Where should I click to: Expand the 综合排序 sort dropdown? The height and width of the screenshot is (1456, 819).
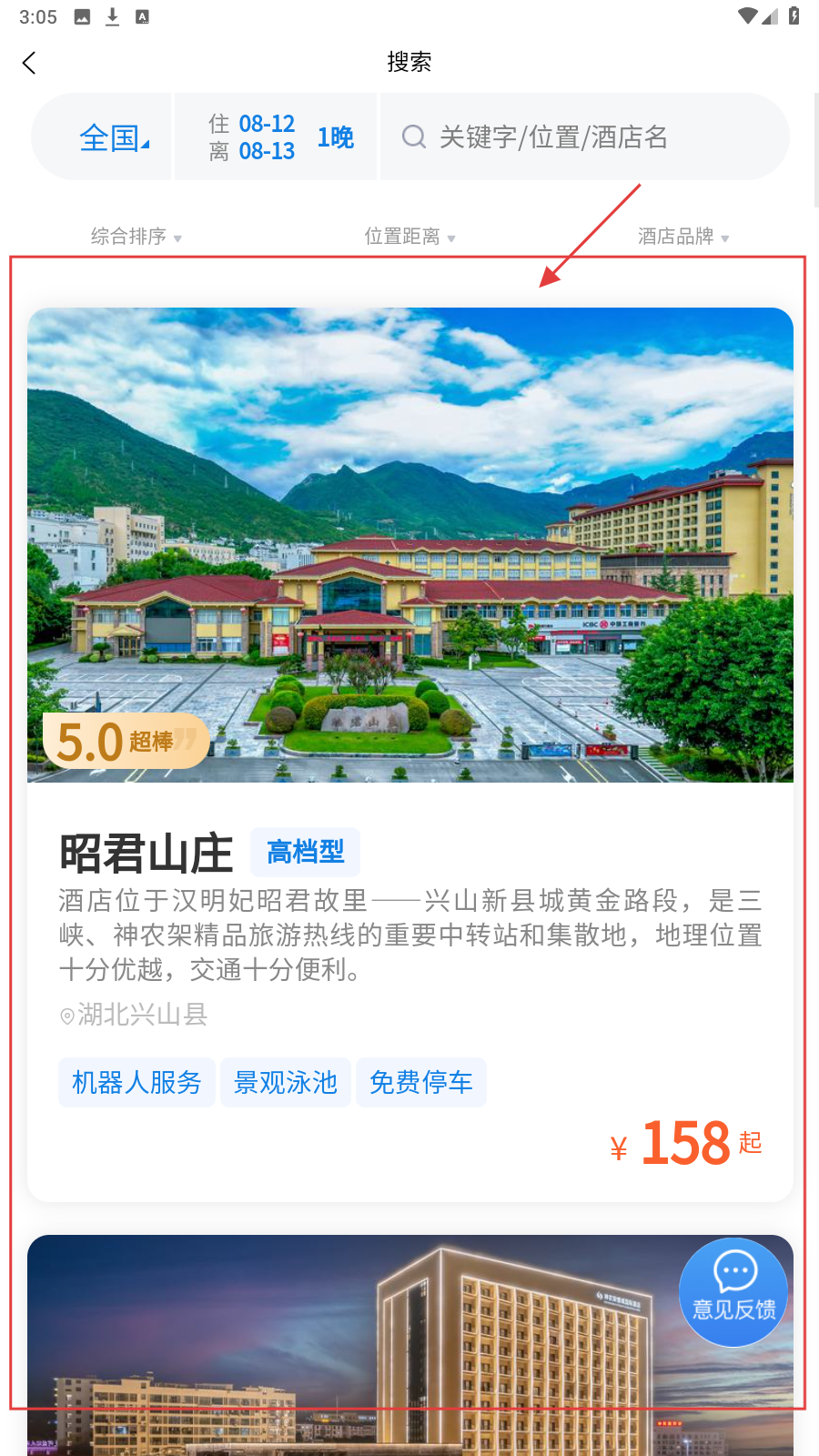pos(136,237)
